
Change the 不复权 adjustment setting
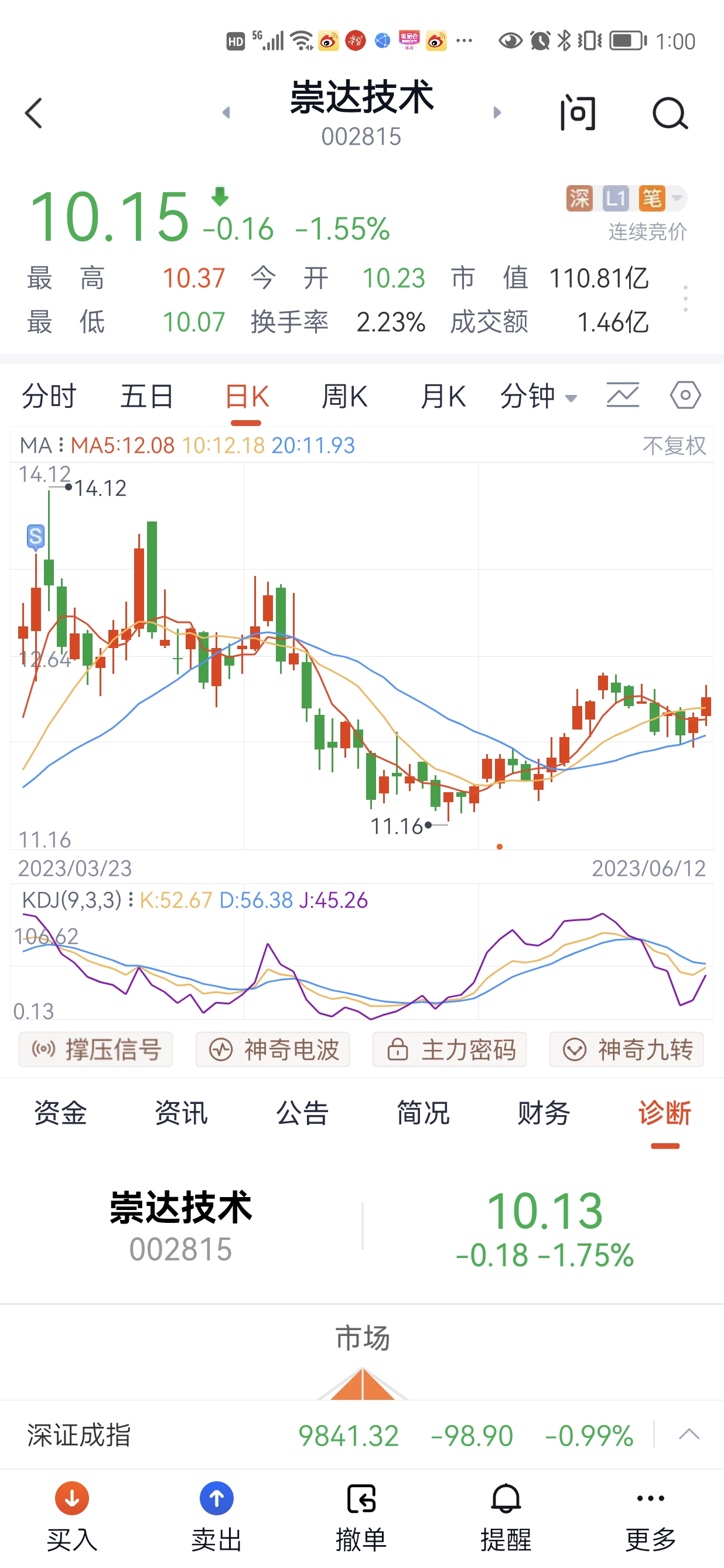click(674, 445)
